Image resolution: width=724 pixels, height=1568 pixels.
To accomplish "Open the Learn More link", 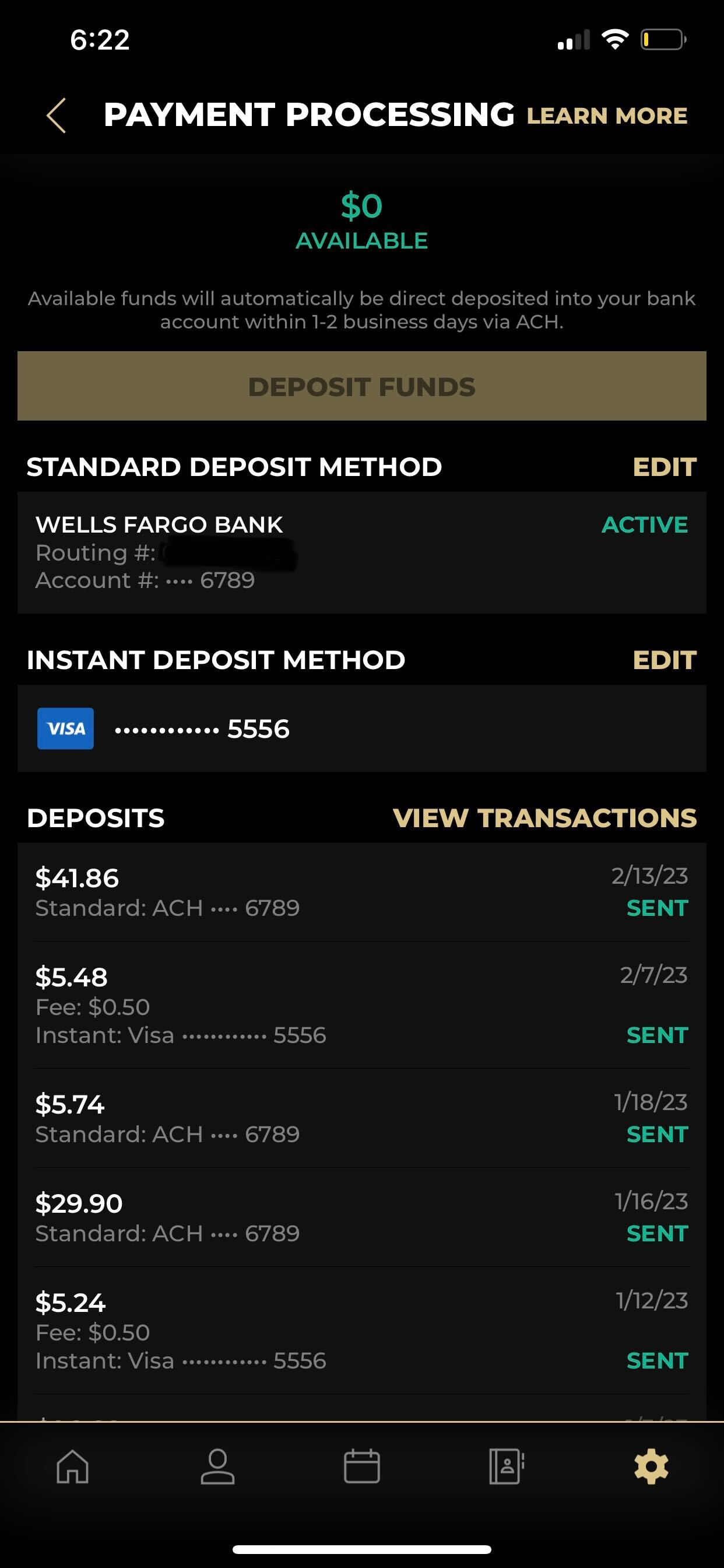I will point(607,116).
